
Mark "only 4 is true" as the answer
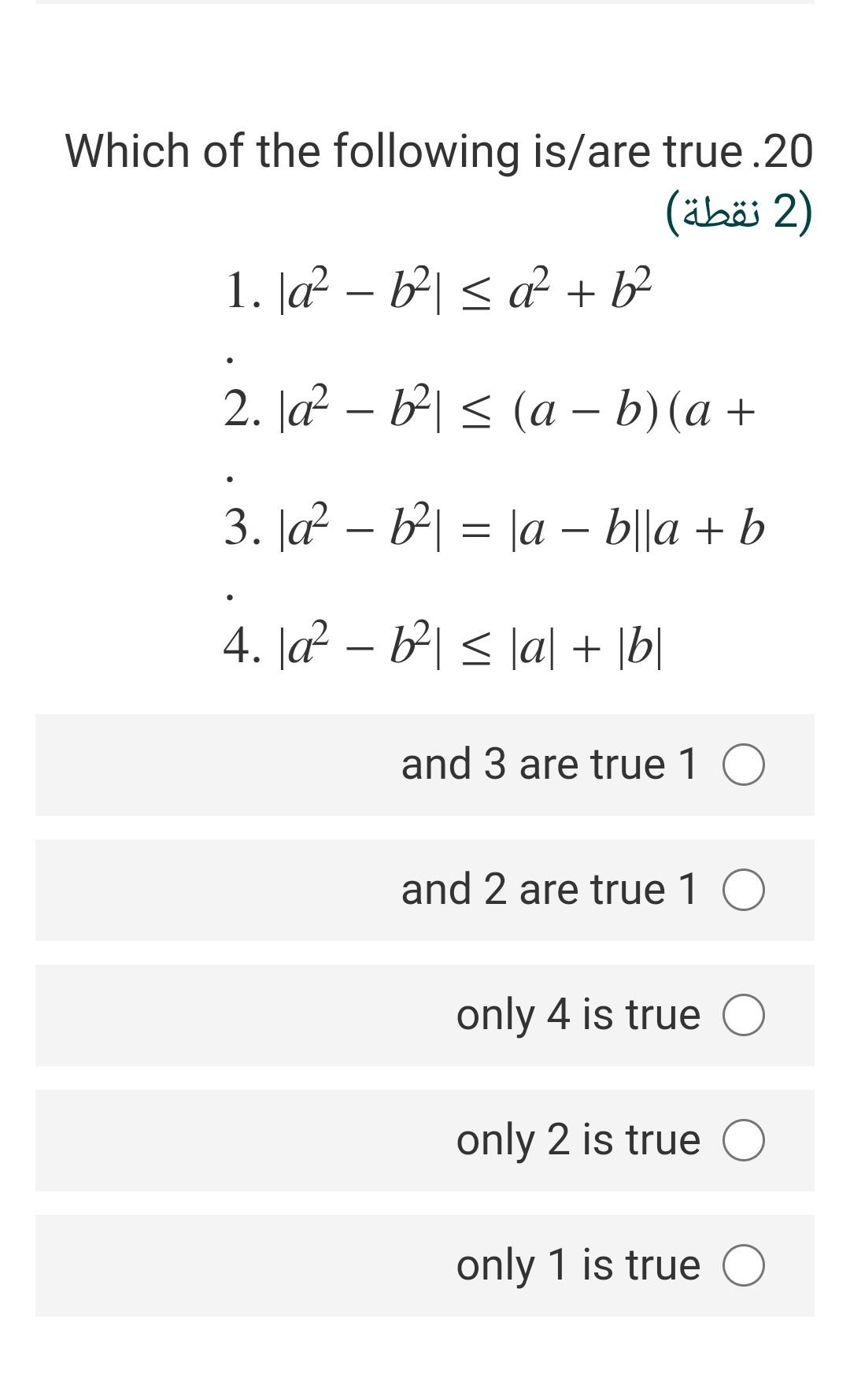pyautogui.click(x=744, y=1015)
